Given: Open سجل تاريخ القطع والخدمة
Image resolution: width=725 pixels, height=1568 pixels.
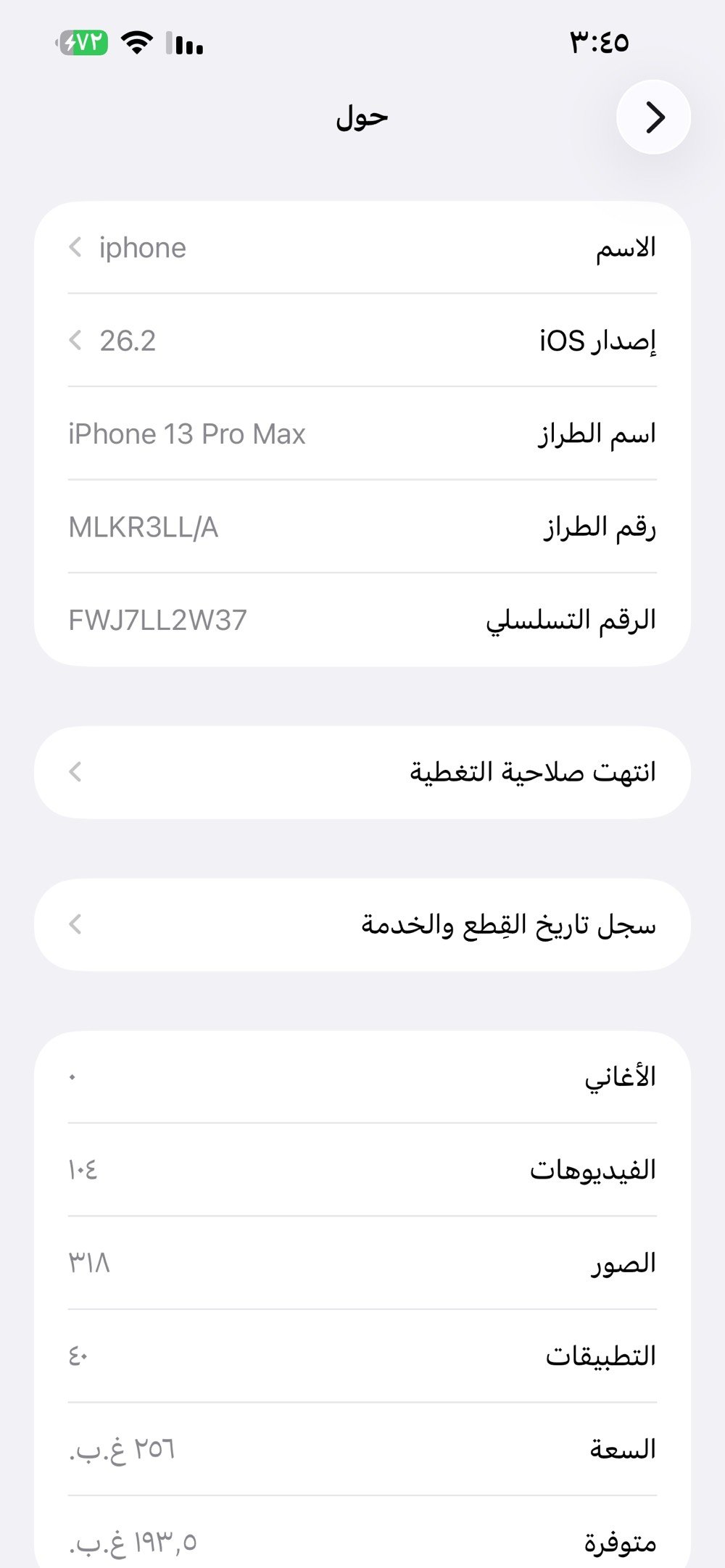Looking at the screenshot, I should 362,925.
